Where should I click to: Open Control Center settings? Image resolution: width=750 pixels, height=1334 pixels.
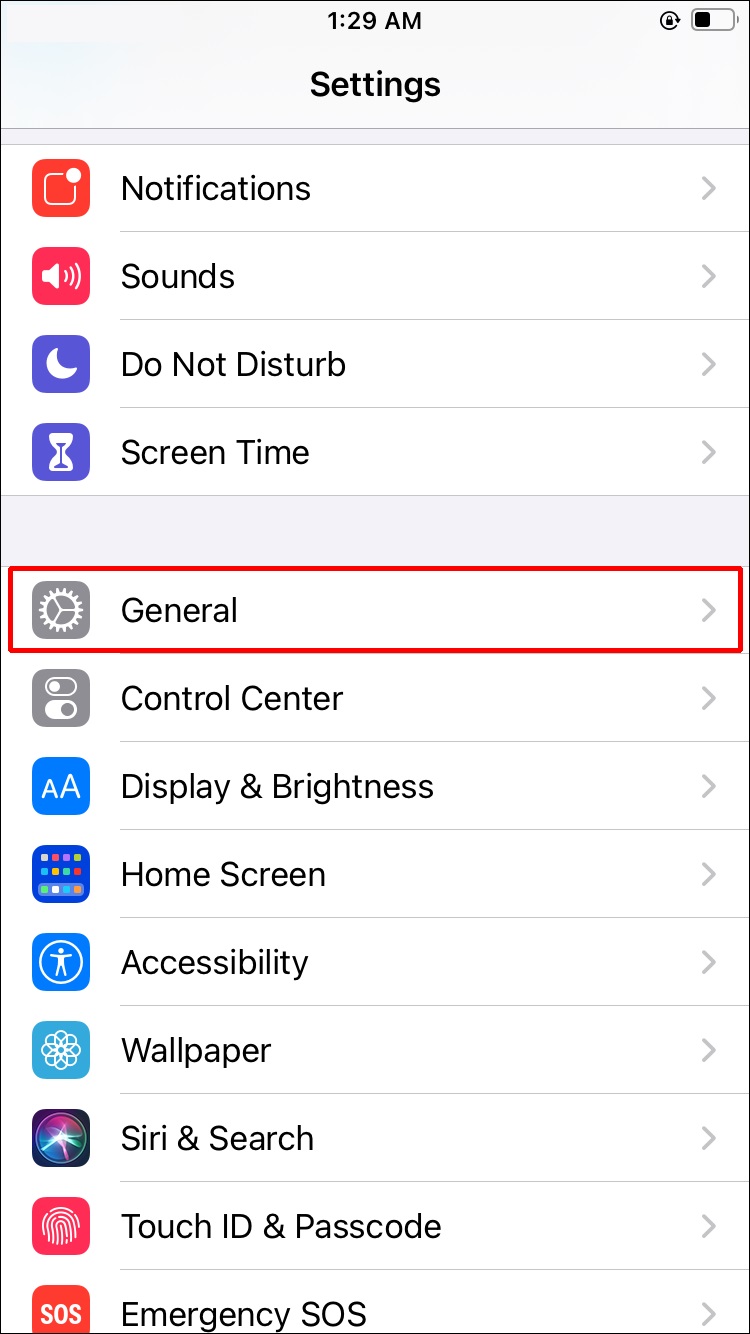(x=375, y=698)
